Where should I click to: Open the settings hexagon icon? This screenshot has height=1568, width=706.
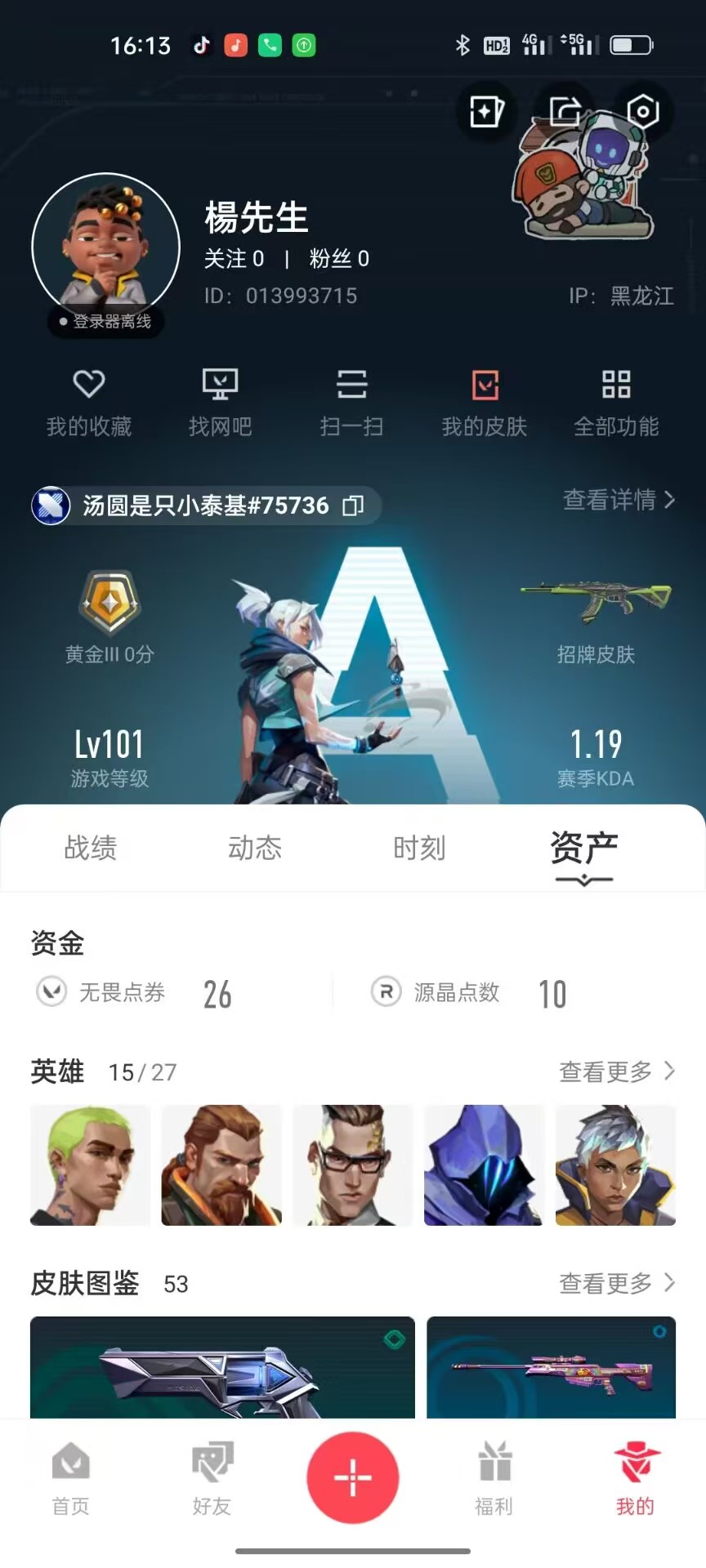pyautogui.click(x=643, y=111)
